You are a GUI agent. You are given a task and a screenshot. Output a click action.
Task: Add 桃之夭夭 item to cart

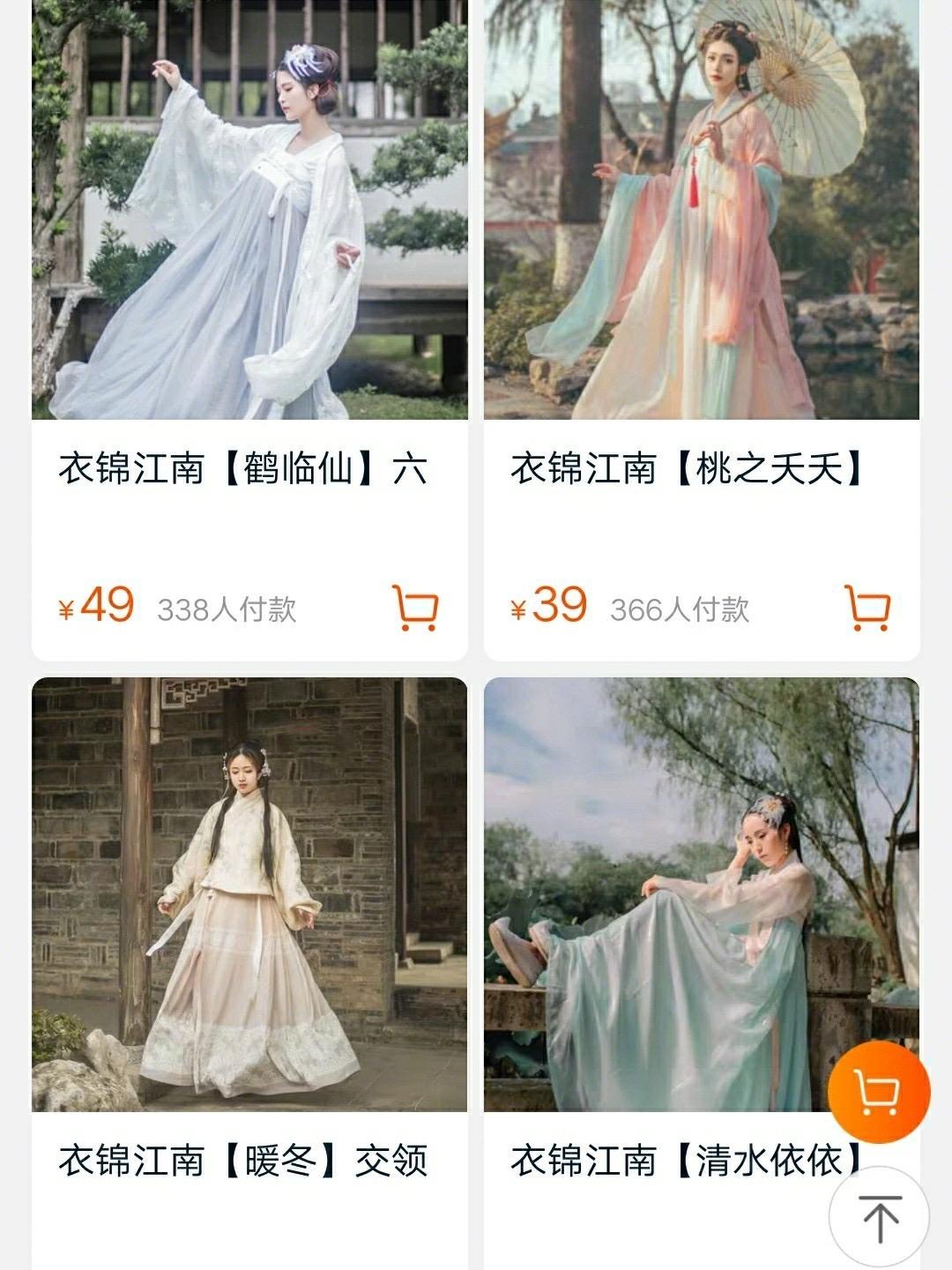(867, 609)
